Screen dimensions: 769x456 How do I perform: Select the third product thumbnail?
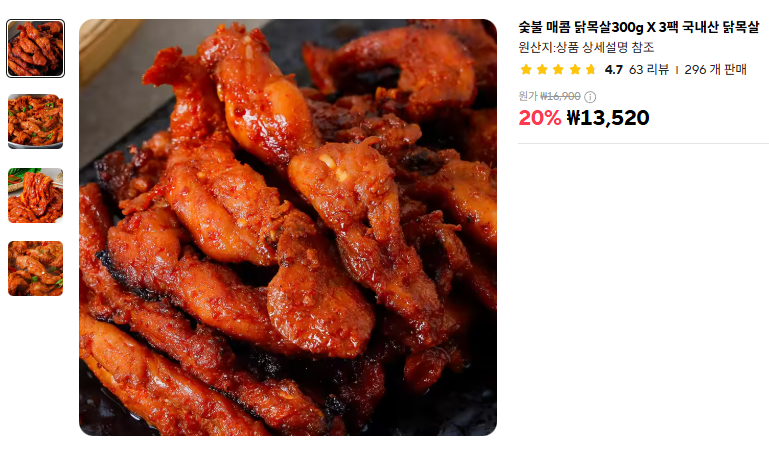pos(35,195)
